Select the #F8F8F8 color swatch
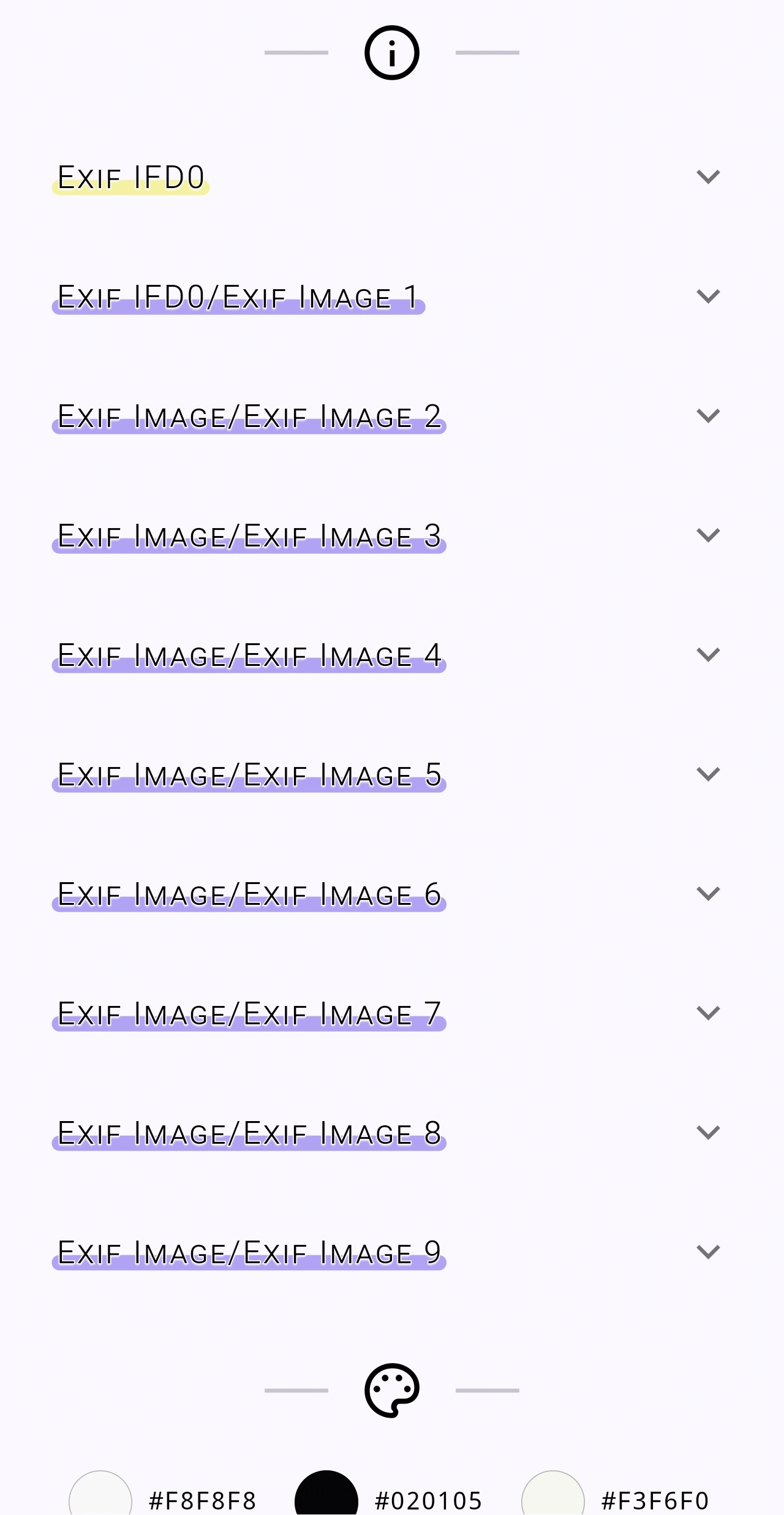The width and height of the screenshot is (784, 1515). coord(101,1497)
